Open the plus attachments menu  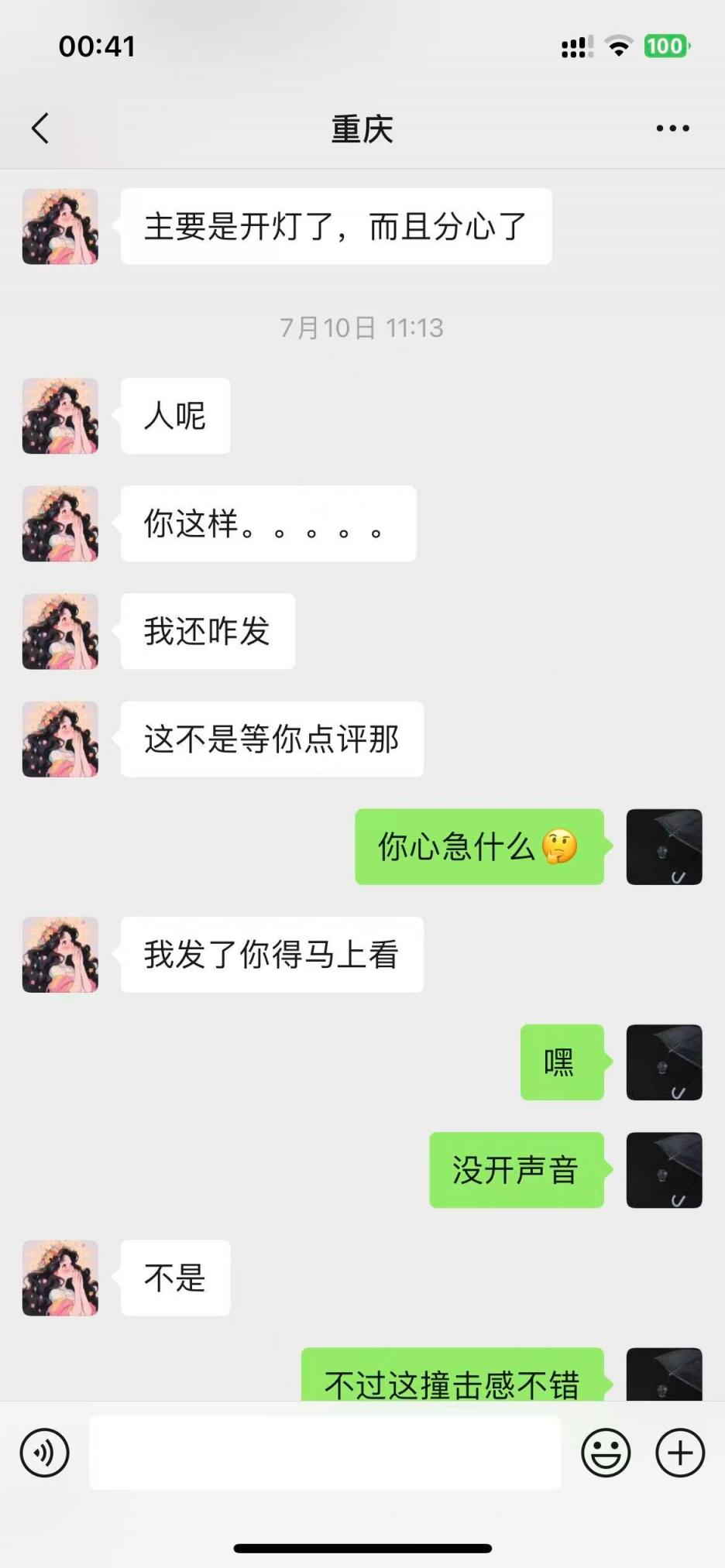point(680,1453)
